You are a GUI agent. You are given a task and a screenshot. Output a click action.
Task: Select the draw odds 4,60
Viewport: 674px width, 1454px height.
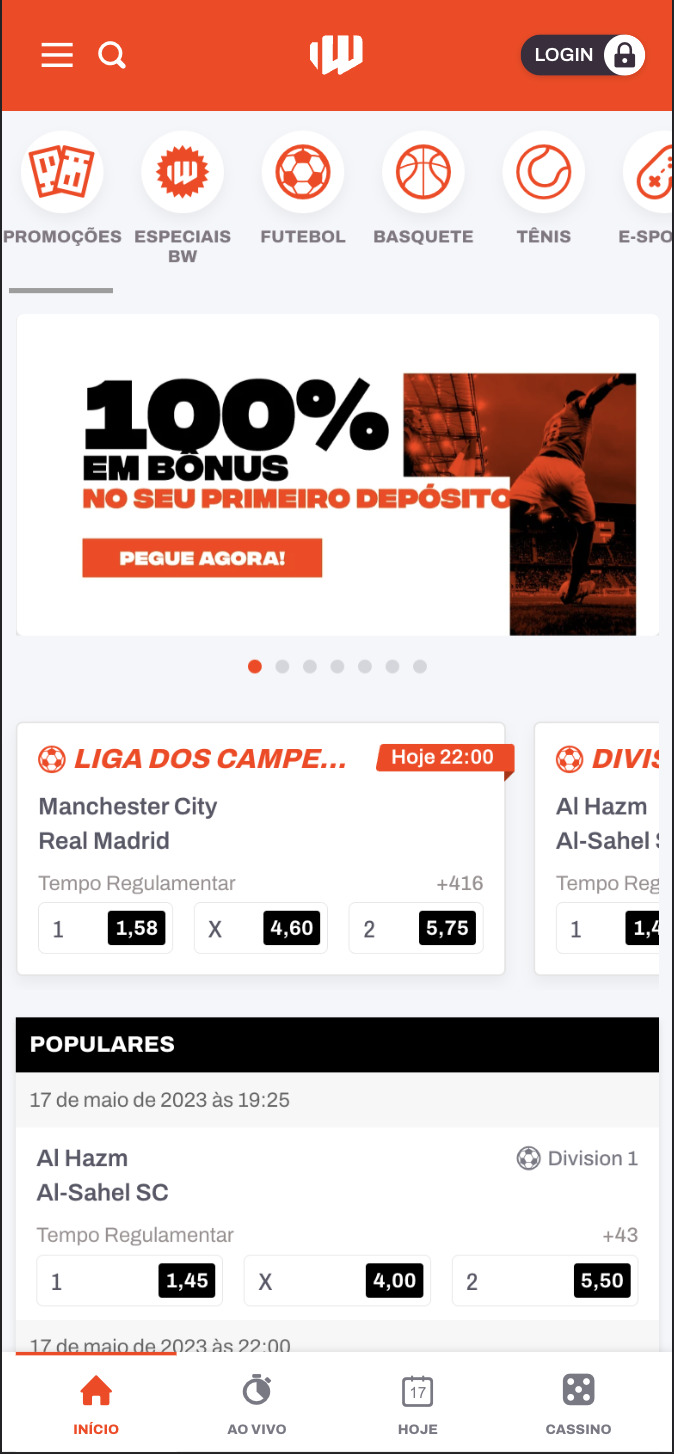coord(261,928)
